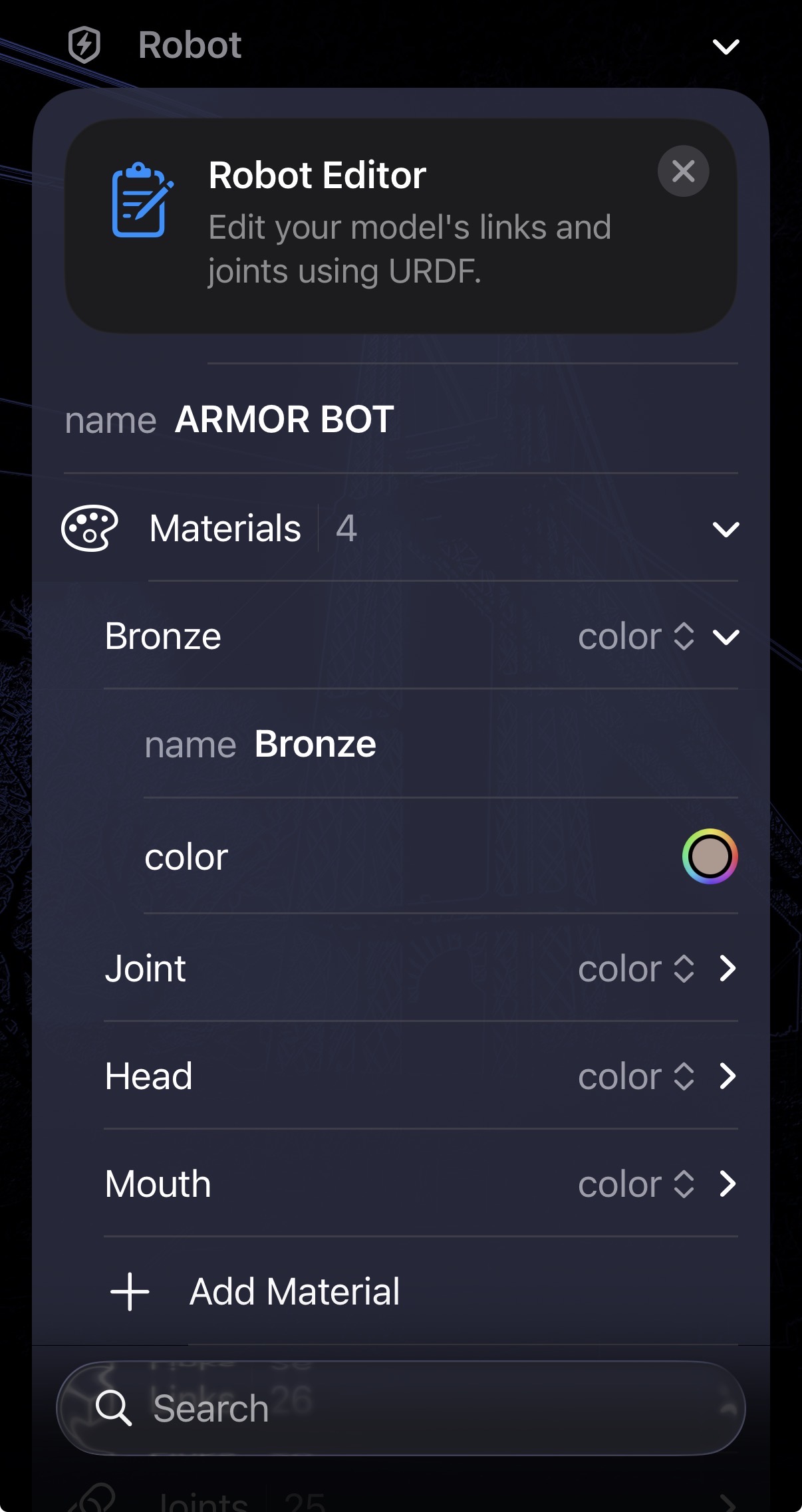The width and height of the screenshot is (802, 1512).
Task: Expand the Head material
Action: (727, 1076)
